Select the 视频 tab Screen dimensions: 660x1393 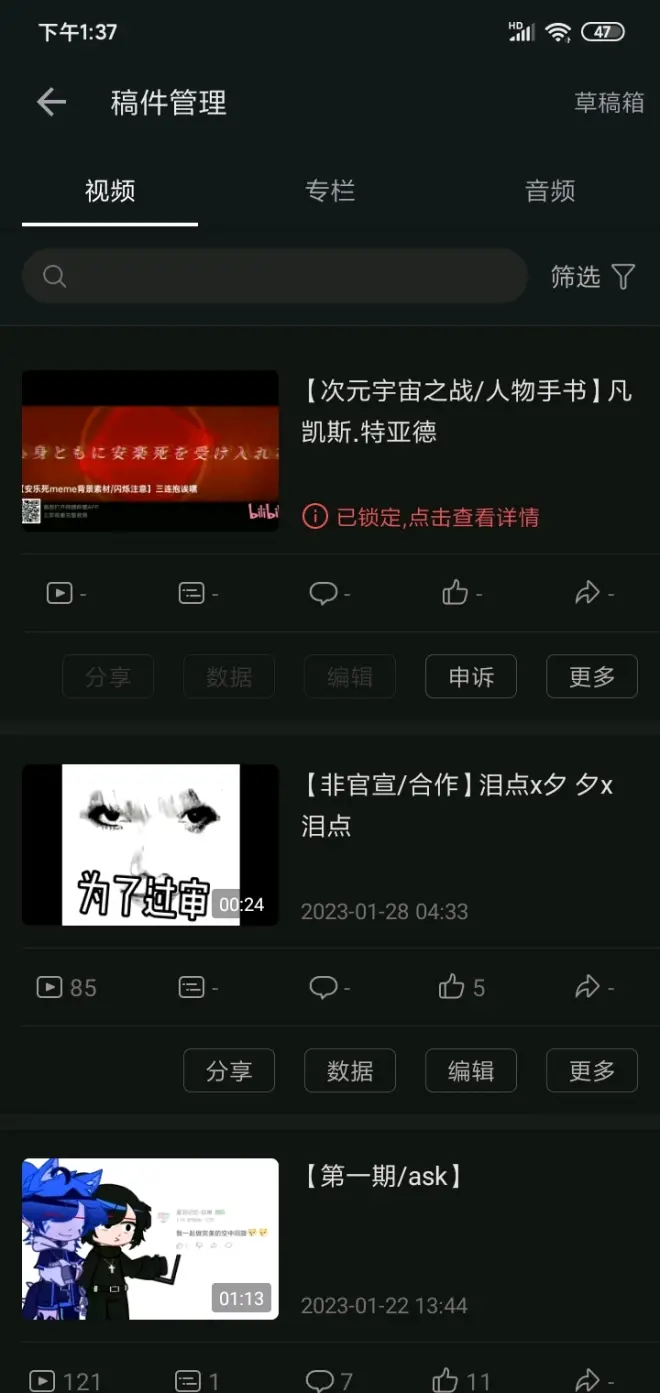[110, 191]
